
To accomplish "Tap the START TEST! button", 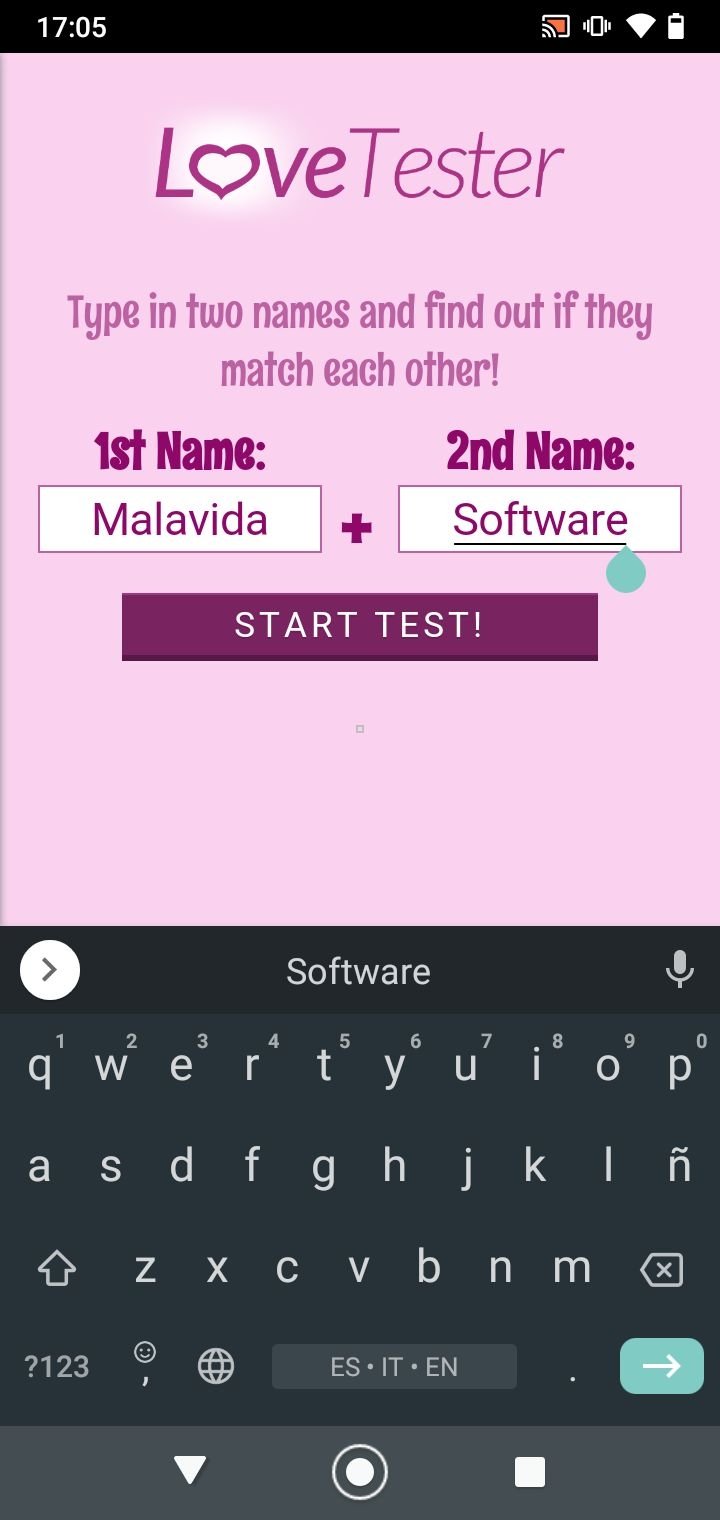I will coord(360,627).
